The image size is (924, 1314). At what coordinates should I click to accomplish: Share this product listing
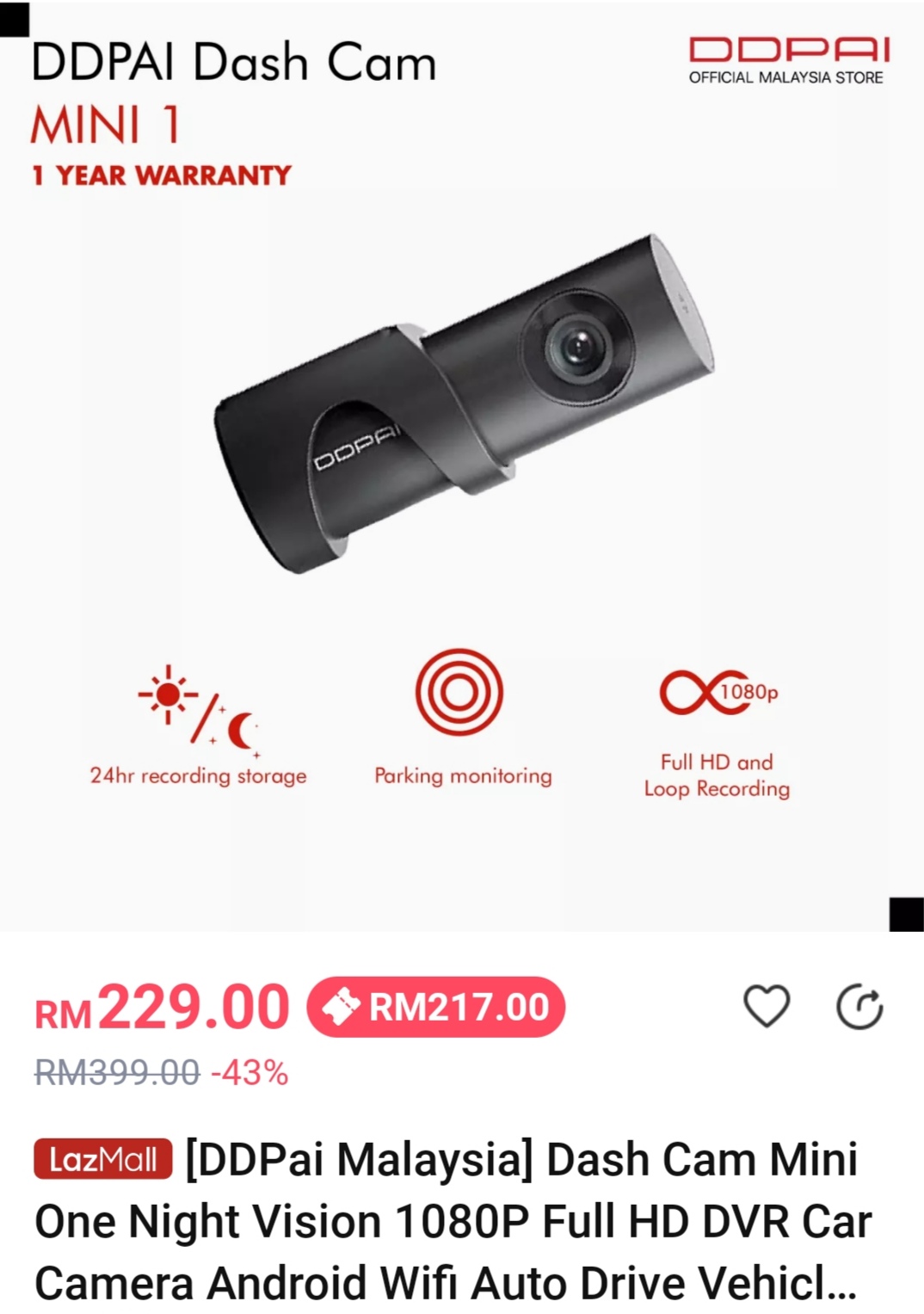(859, 1007)
